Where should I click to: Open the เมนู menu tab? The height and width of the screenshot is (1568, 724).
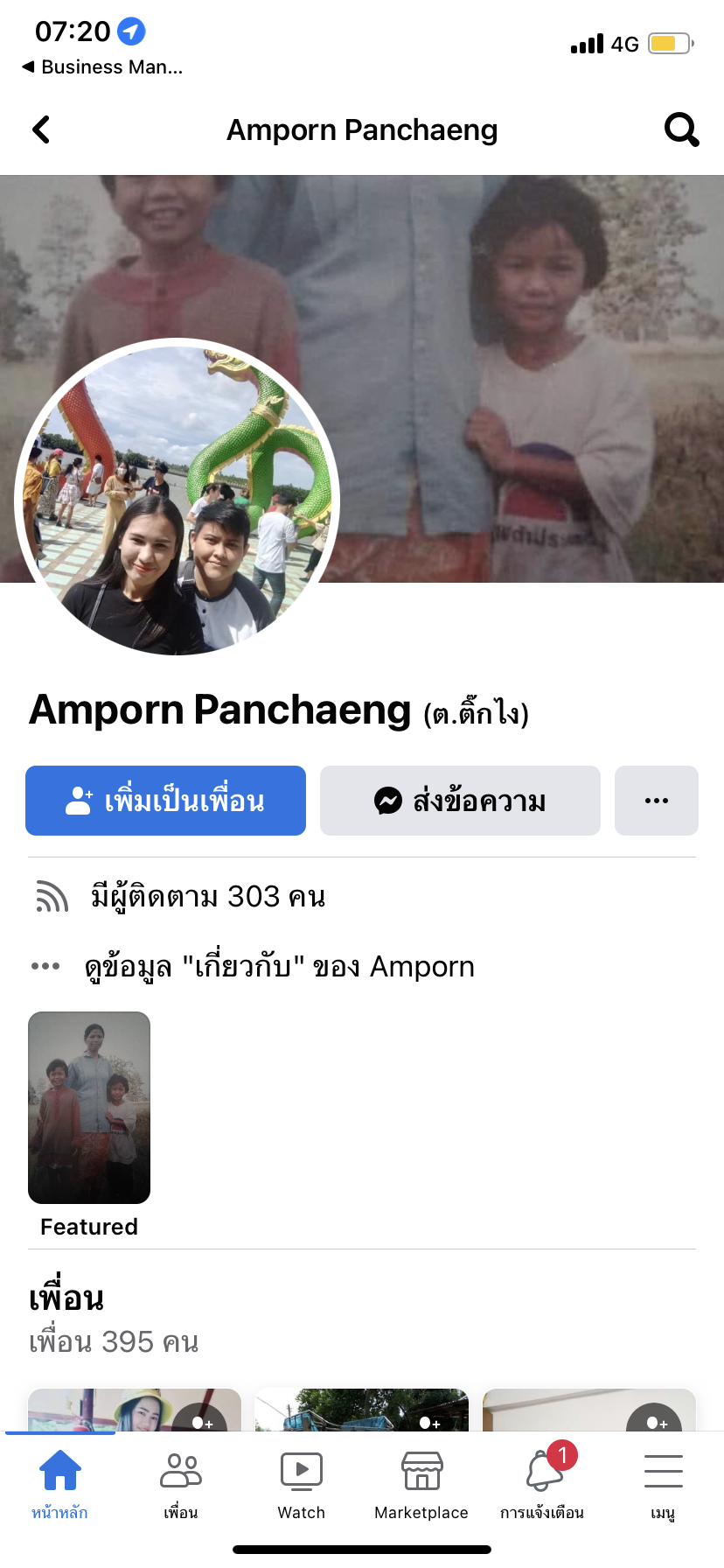(x=663, y=1482)
